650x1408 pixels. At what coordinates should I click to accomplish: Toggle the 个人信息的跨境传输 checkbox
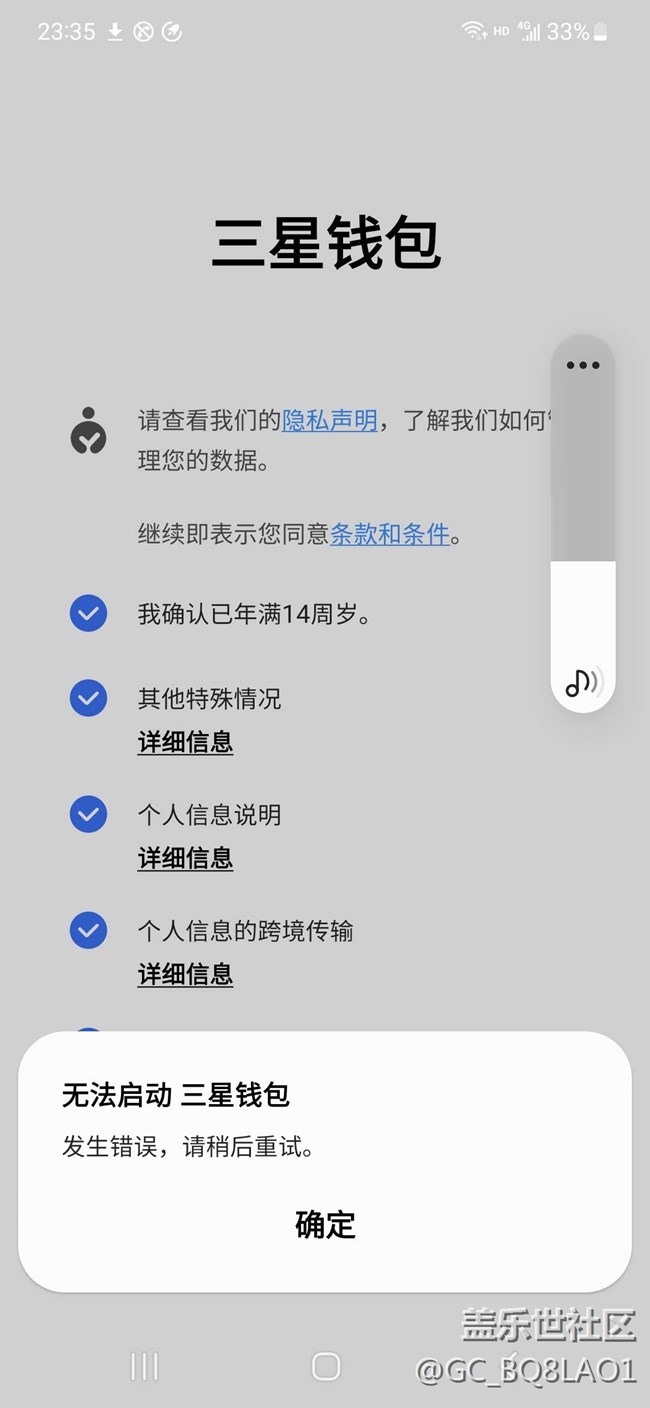[x=88, y=930]
